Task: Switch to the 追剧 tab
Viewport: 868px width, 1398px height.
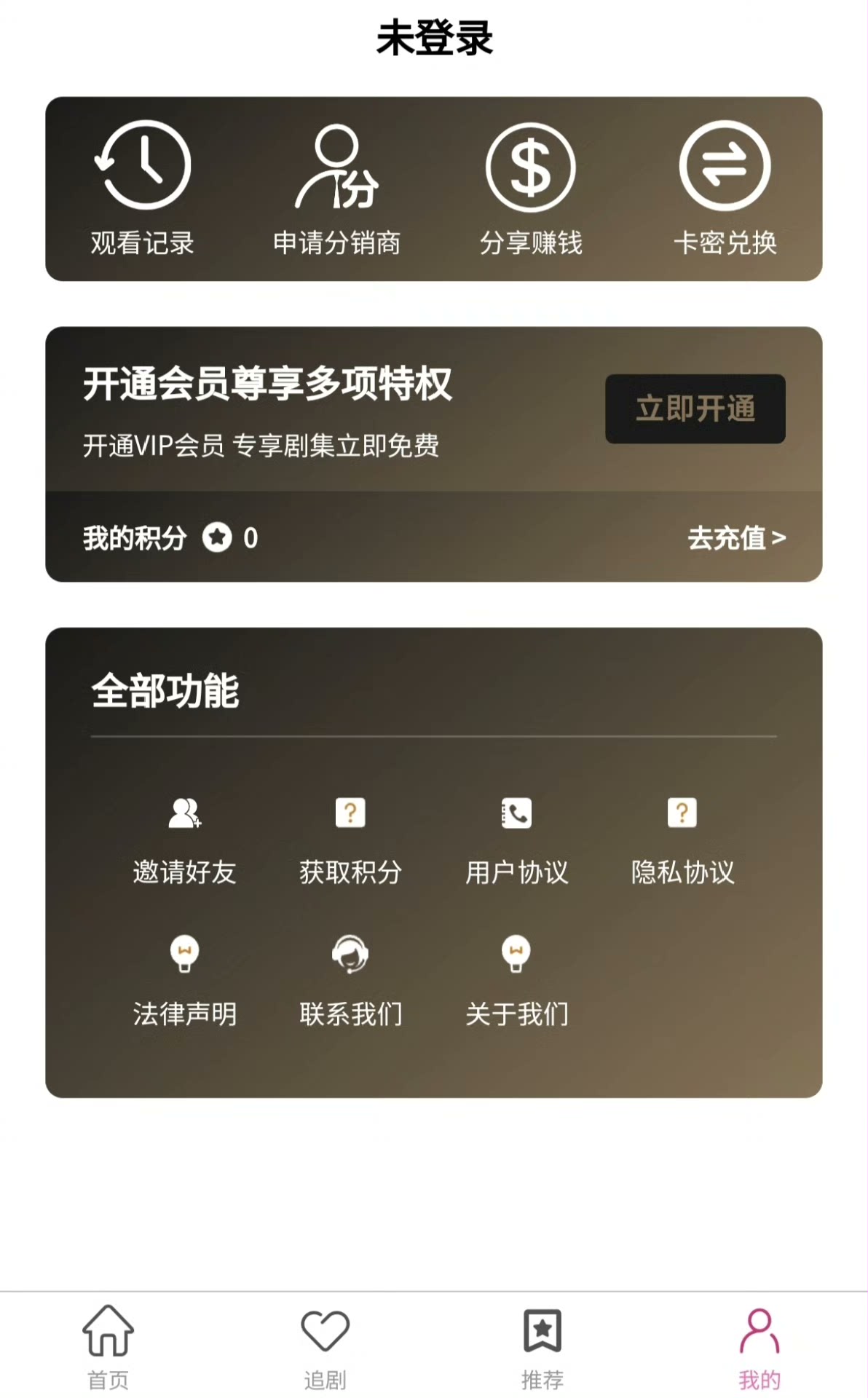Action: pyautogui.click(x=325, y=1347)
